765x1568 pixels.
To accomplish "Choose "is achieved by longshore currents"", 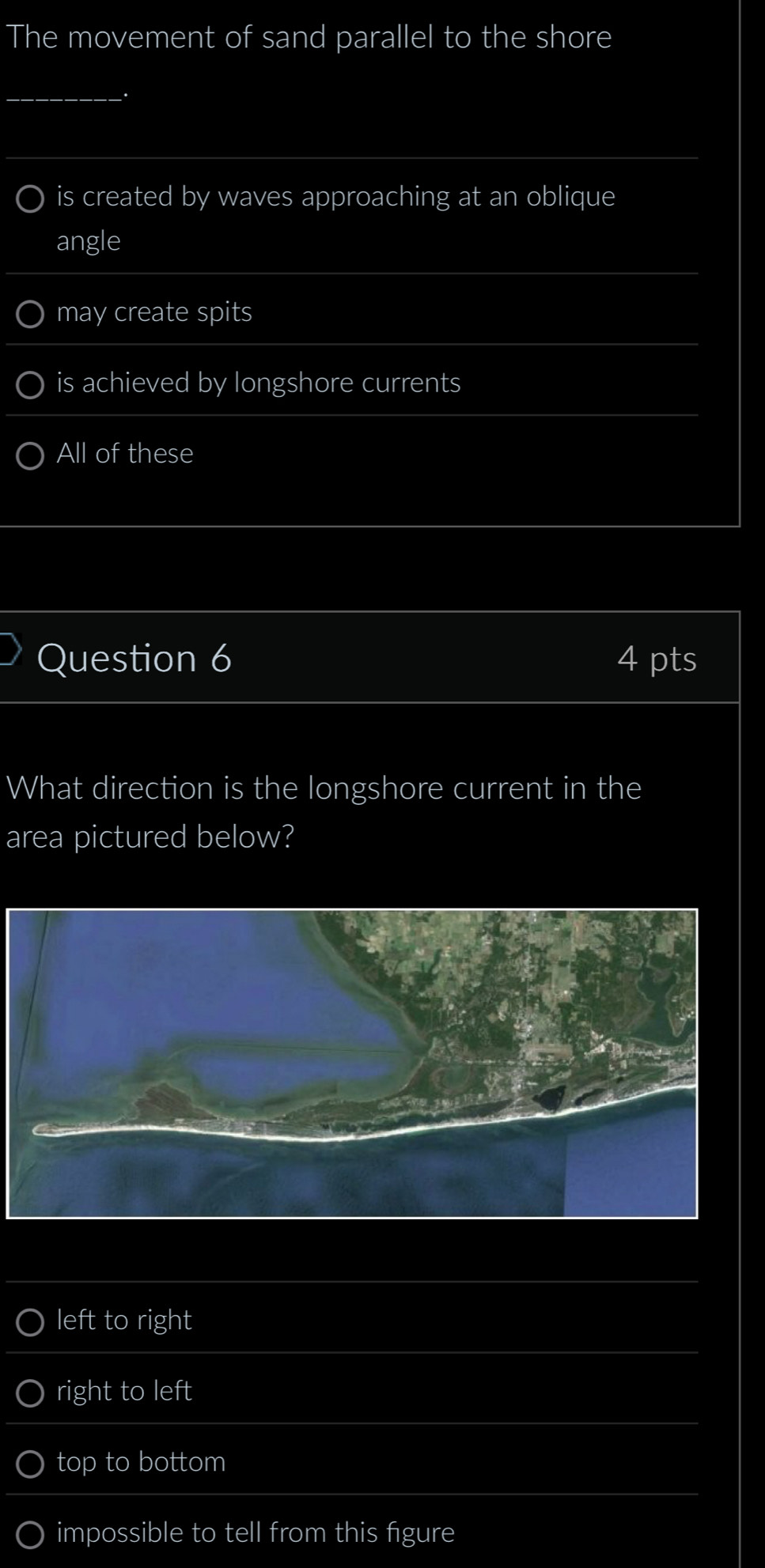I will click(30, 383).
